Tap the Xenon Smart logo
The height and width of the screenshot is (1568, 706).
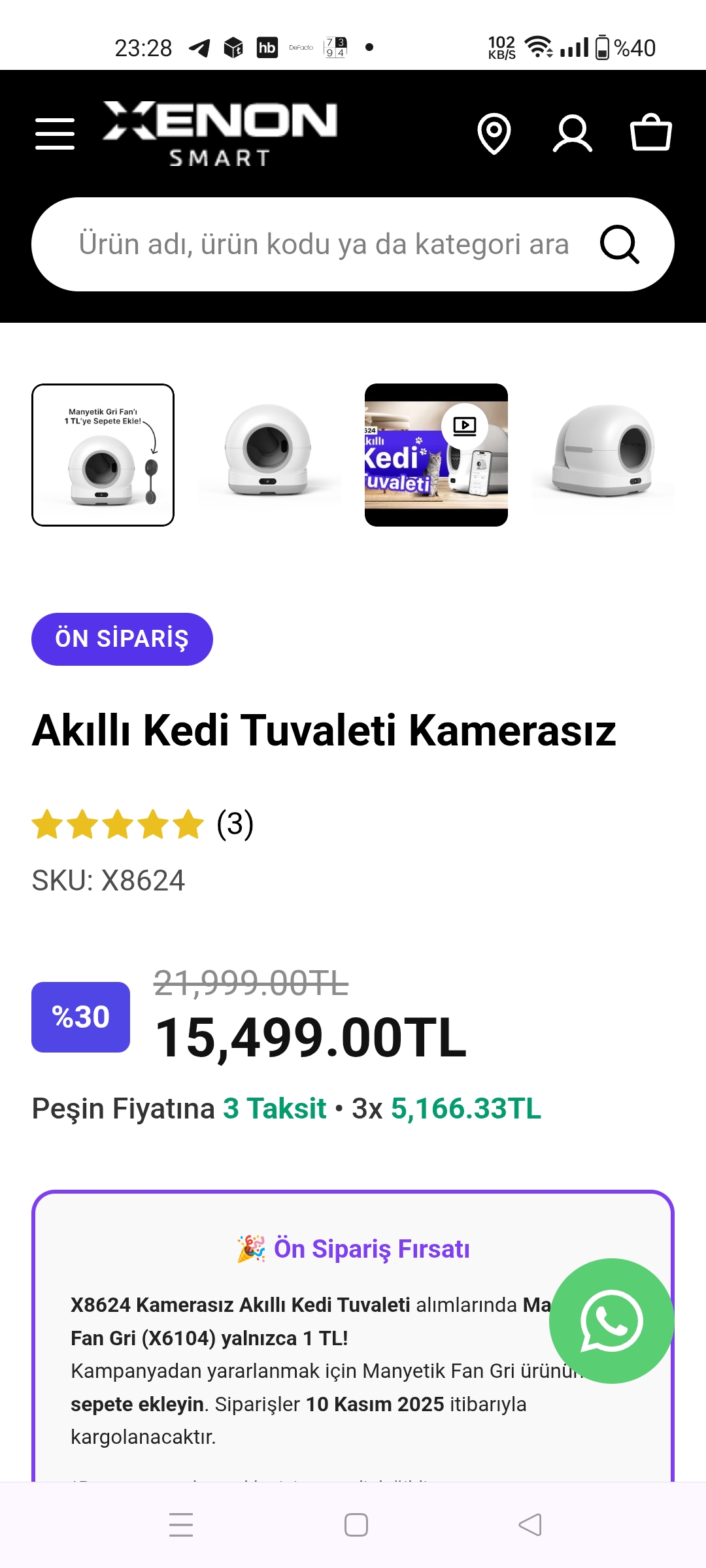click(x=220, y=133)
